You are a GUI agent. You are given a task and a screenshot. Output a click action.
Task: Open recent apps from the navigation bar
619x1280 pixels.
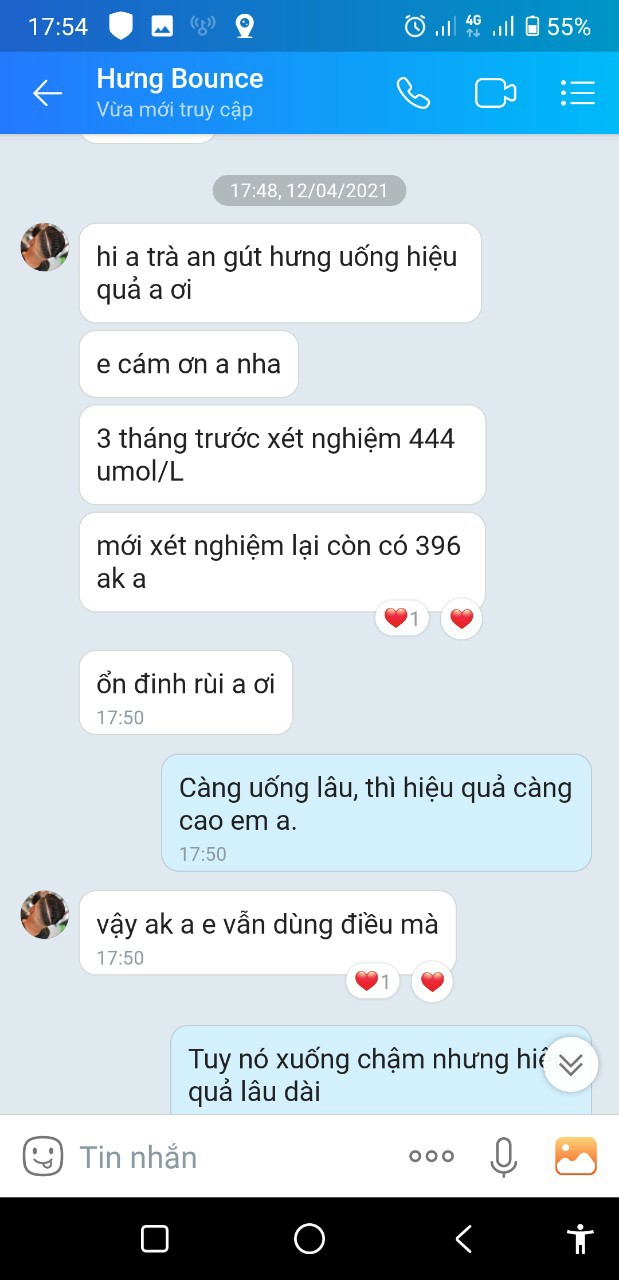click(x=155, y=1239)
